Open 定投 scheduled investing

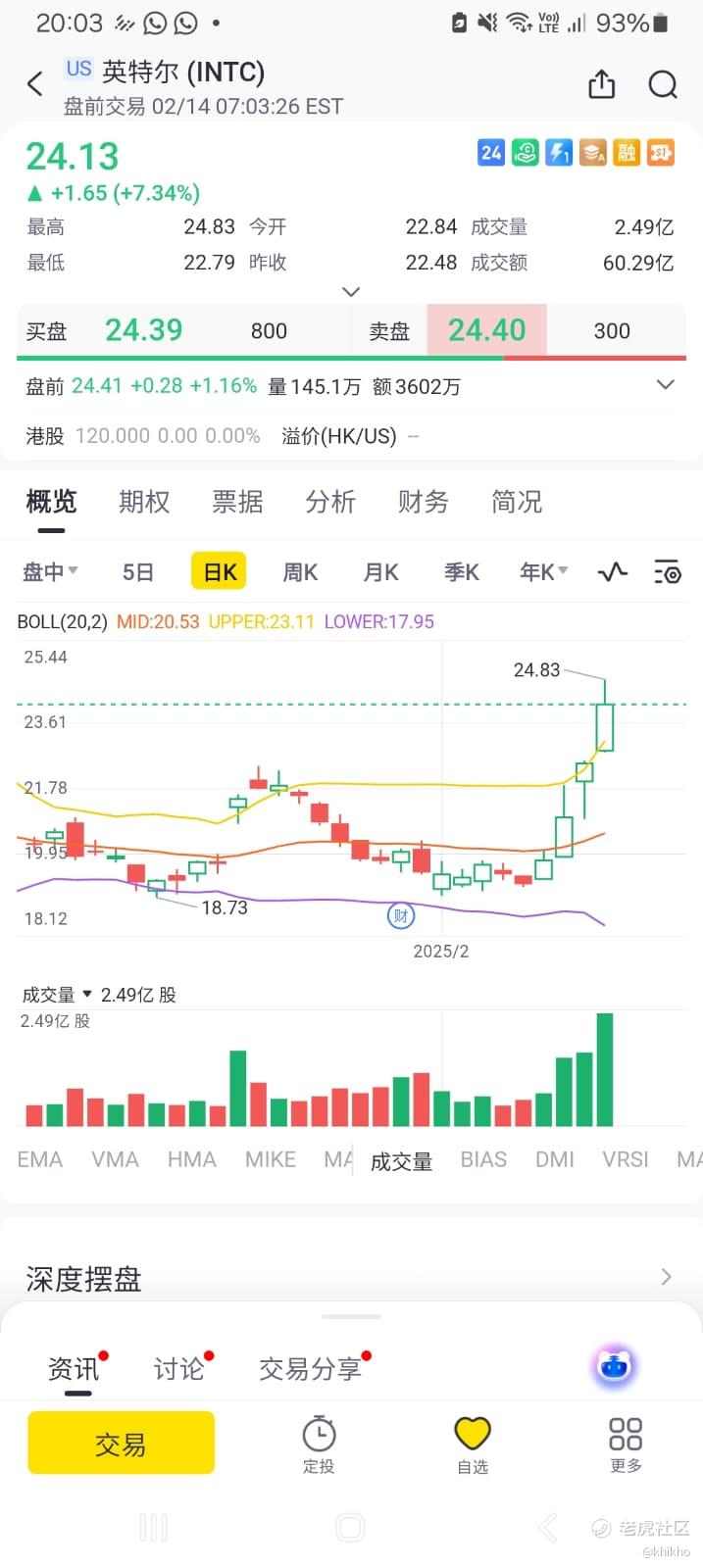click(319, 1444)
